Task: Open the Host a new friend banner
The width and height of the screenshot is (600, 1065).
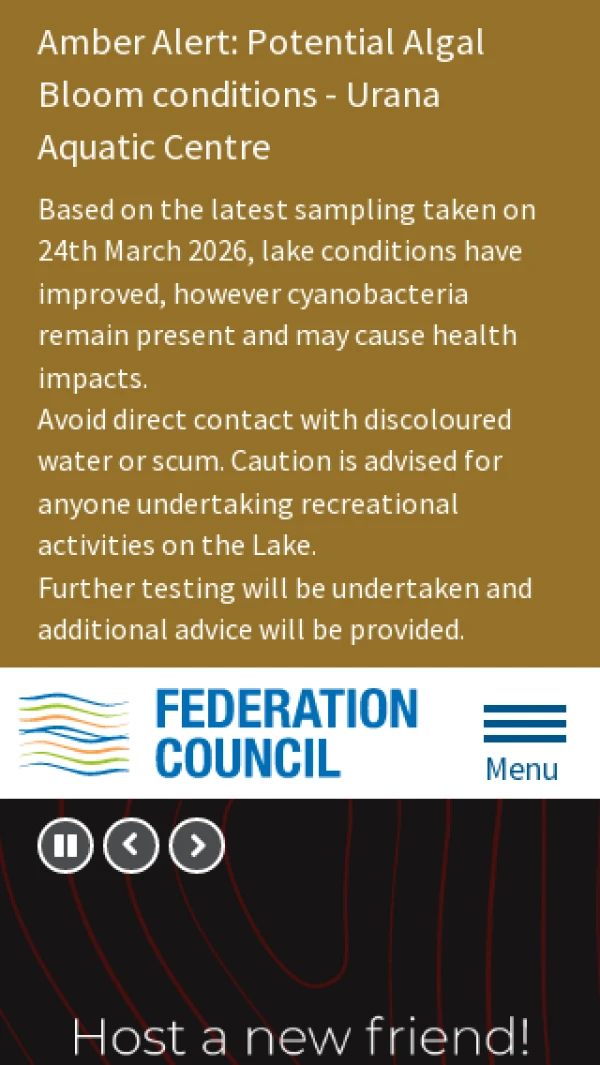Action: (x=300, y=1036)
